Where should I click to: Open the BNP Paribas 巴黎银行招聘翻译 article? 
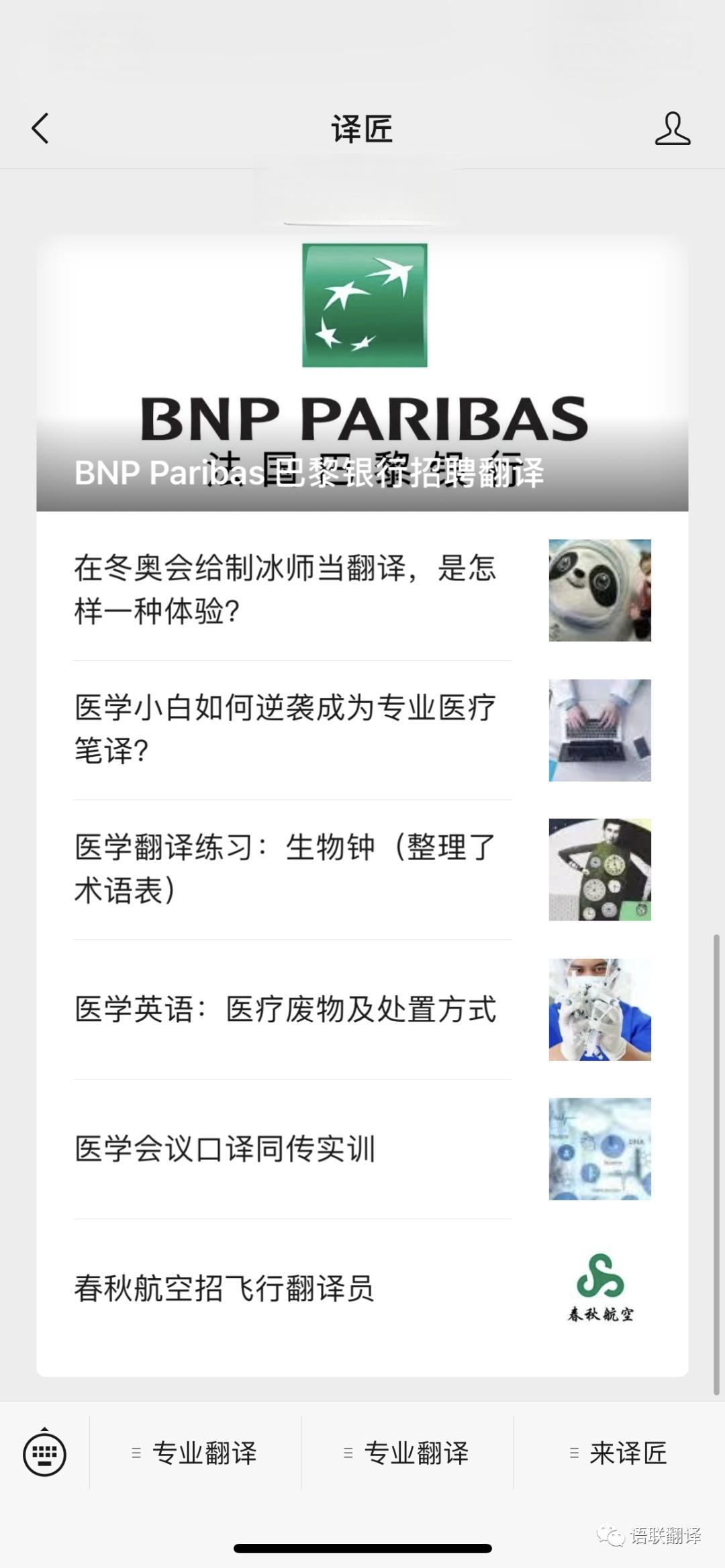coord(362,373)
